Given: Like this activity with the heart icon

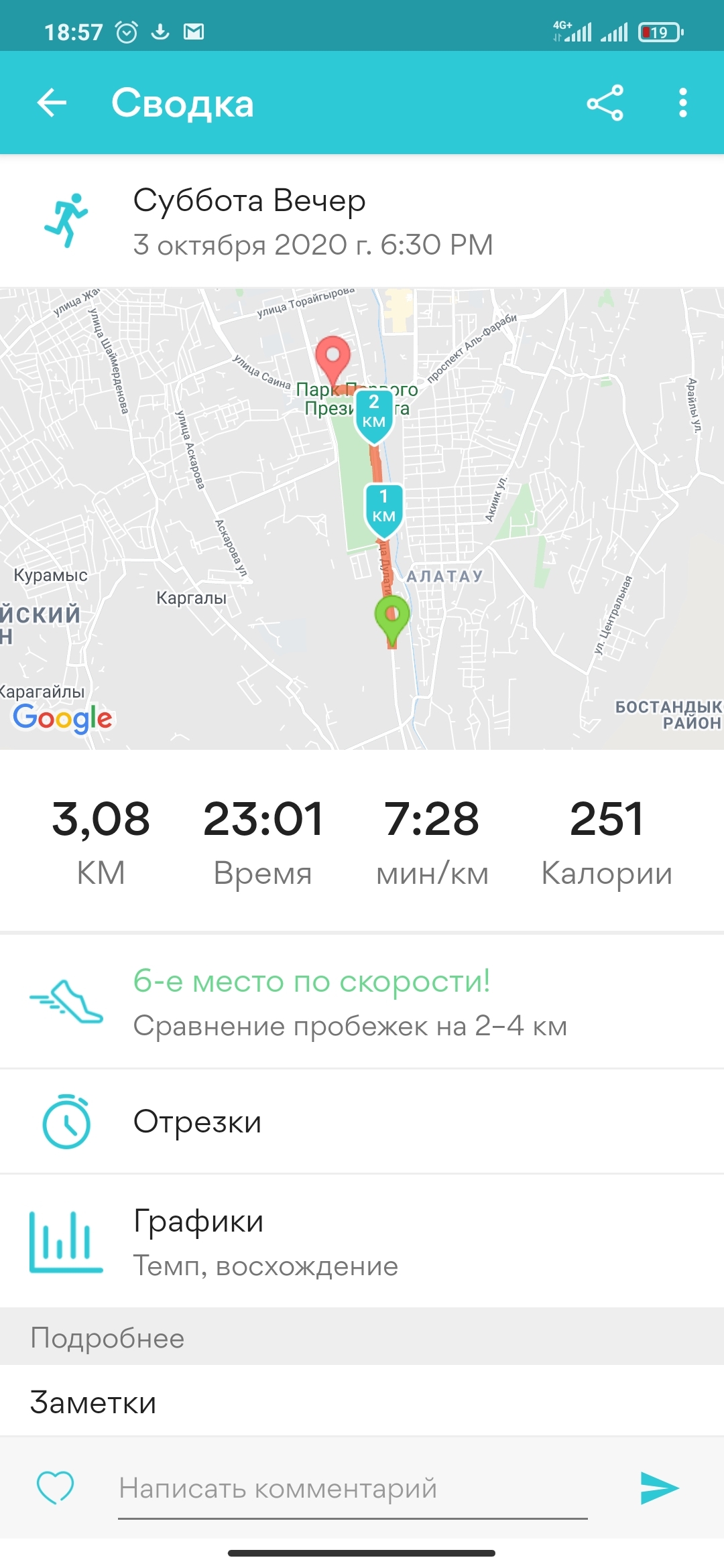Looking at the screenshot, I should 55,1488.
